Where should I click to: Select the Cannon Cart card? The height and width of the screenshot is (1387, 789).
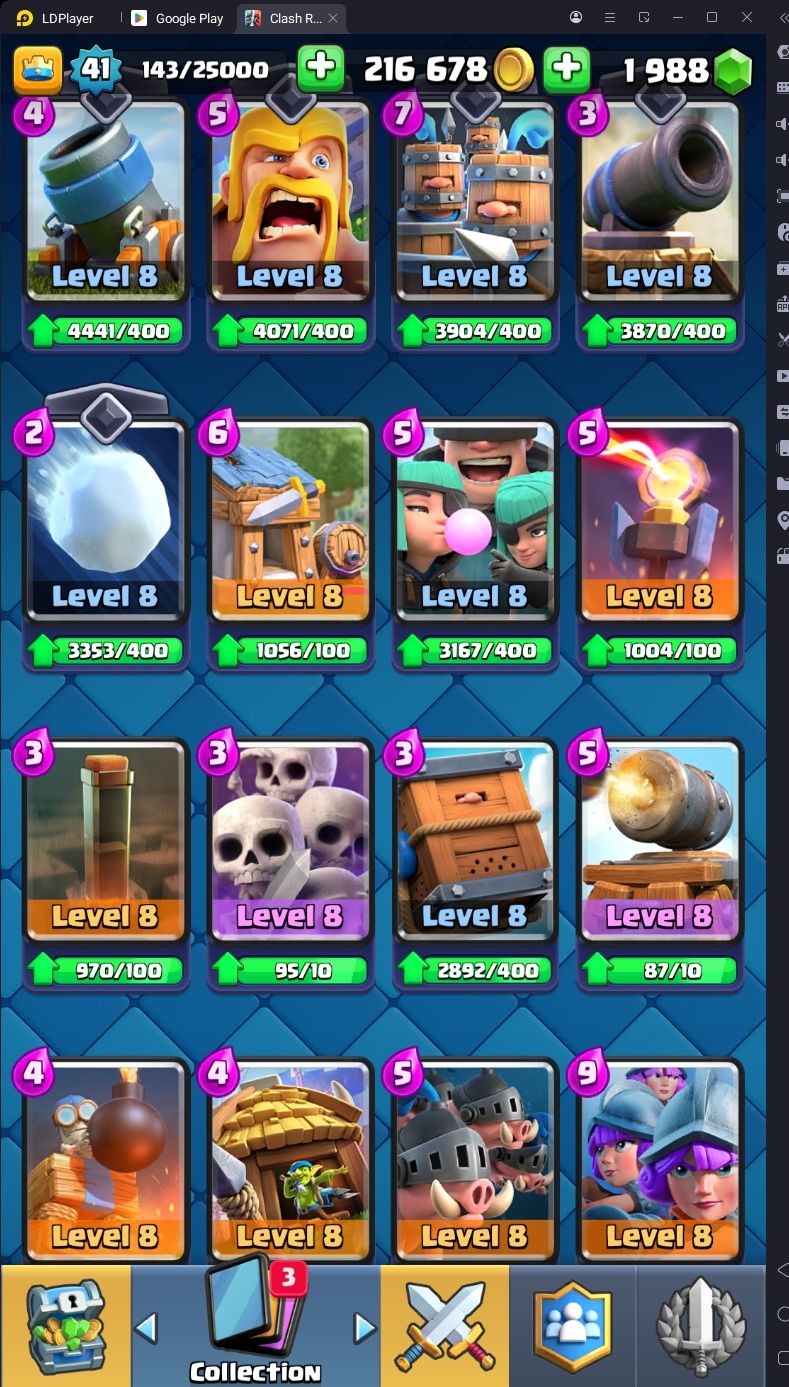coord(660,840)
